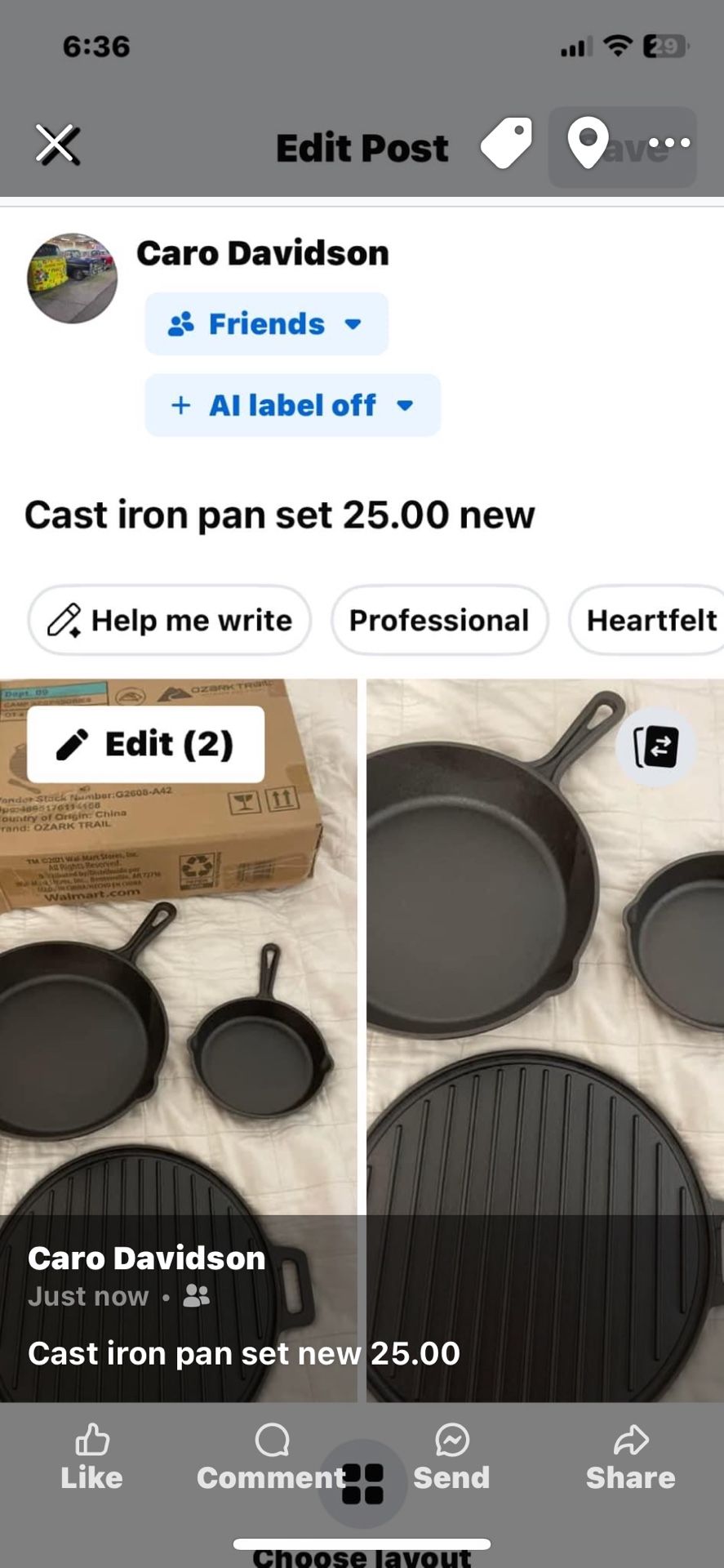Share the post preview
The width and height of the screenshot is (724, 1568).
630,1458
